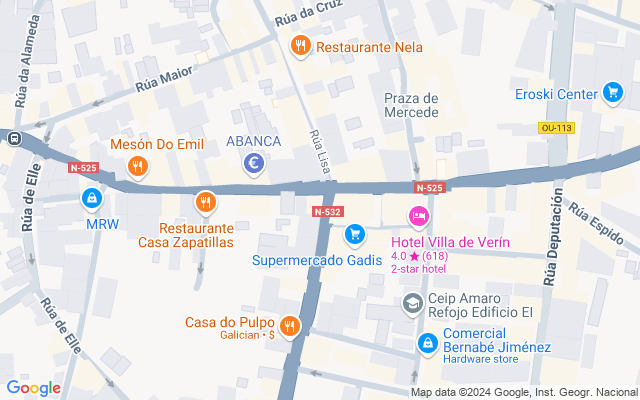Open Restaurante Casa Zapatillas pin
This screenshot has height=400, width=640.
206,203
